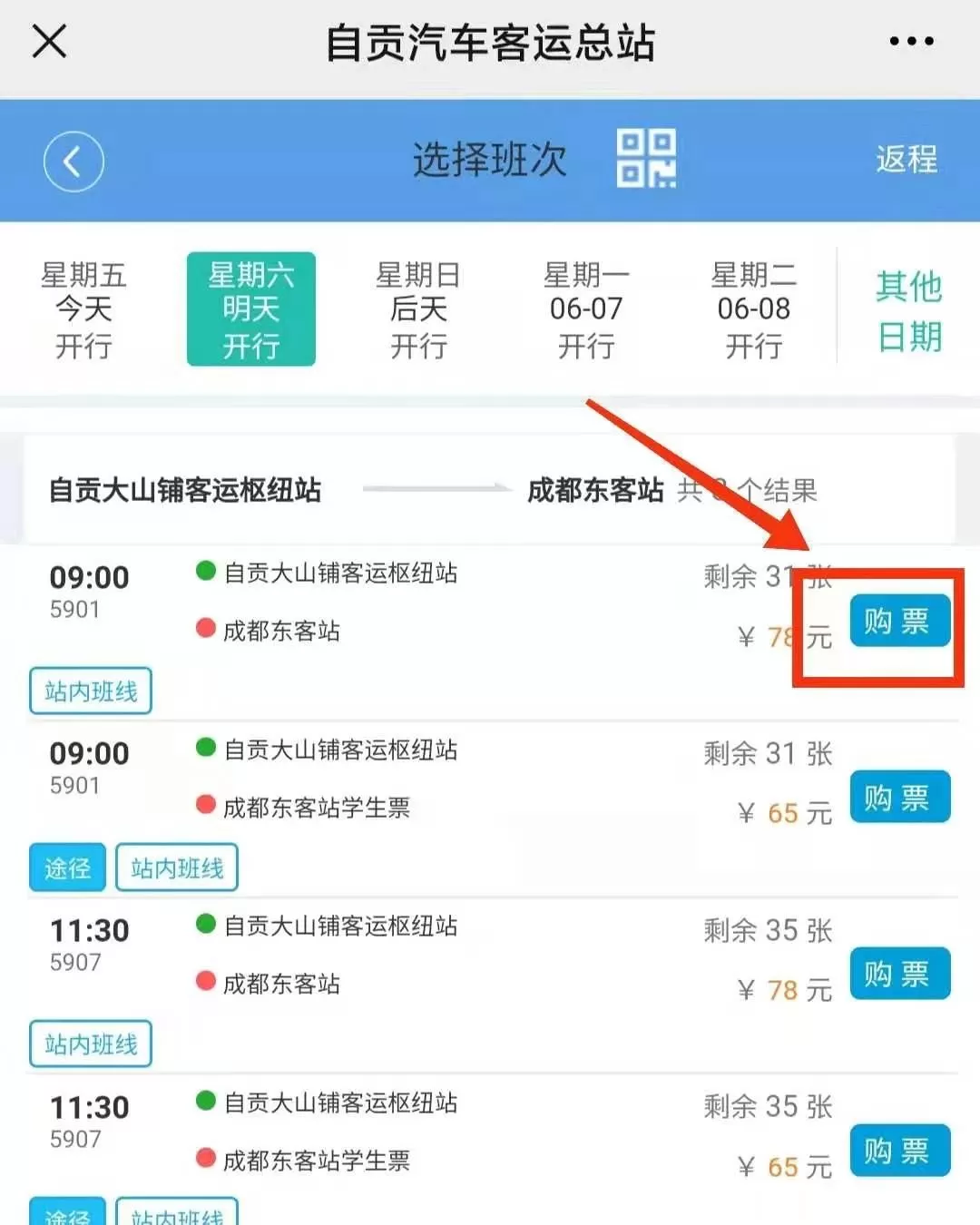Close the mini program page
Viewport: 980px width, 1225px height.
(x=49, y=41)
